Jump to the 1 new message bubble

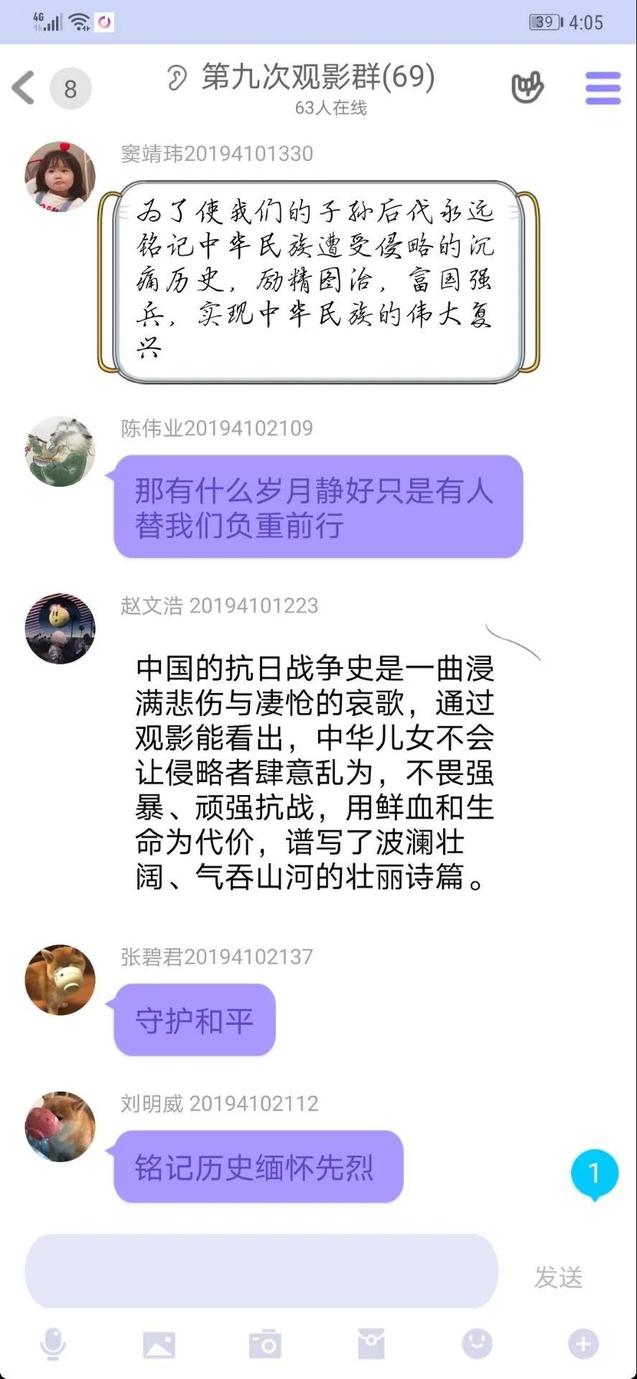[x=594, y=1174]
